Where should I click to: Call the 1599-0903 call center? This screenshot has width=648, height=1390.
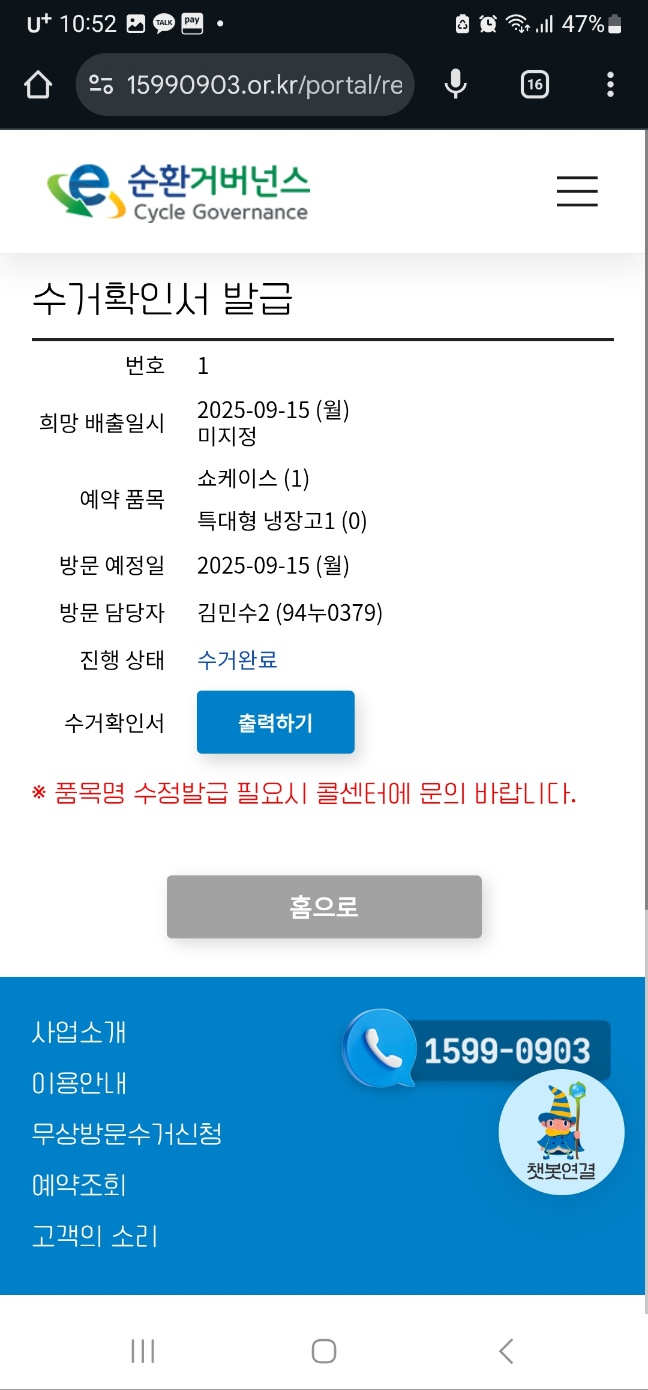[x=478, y=1050]
